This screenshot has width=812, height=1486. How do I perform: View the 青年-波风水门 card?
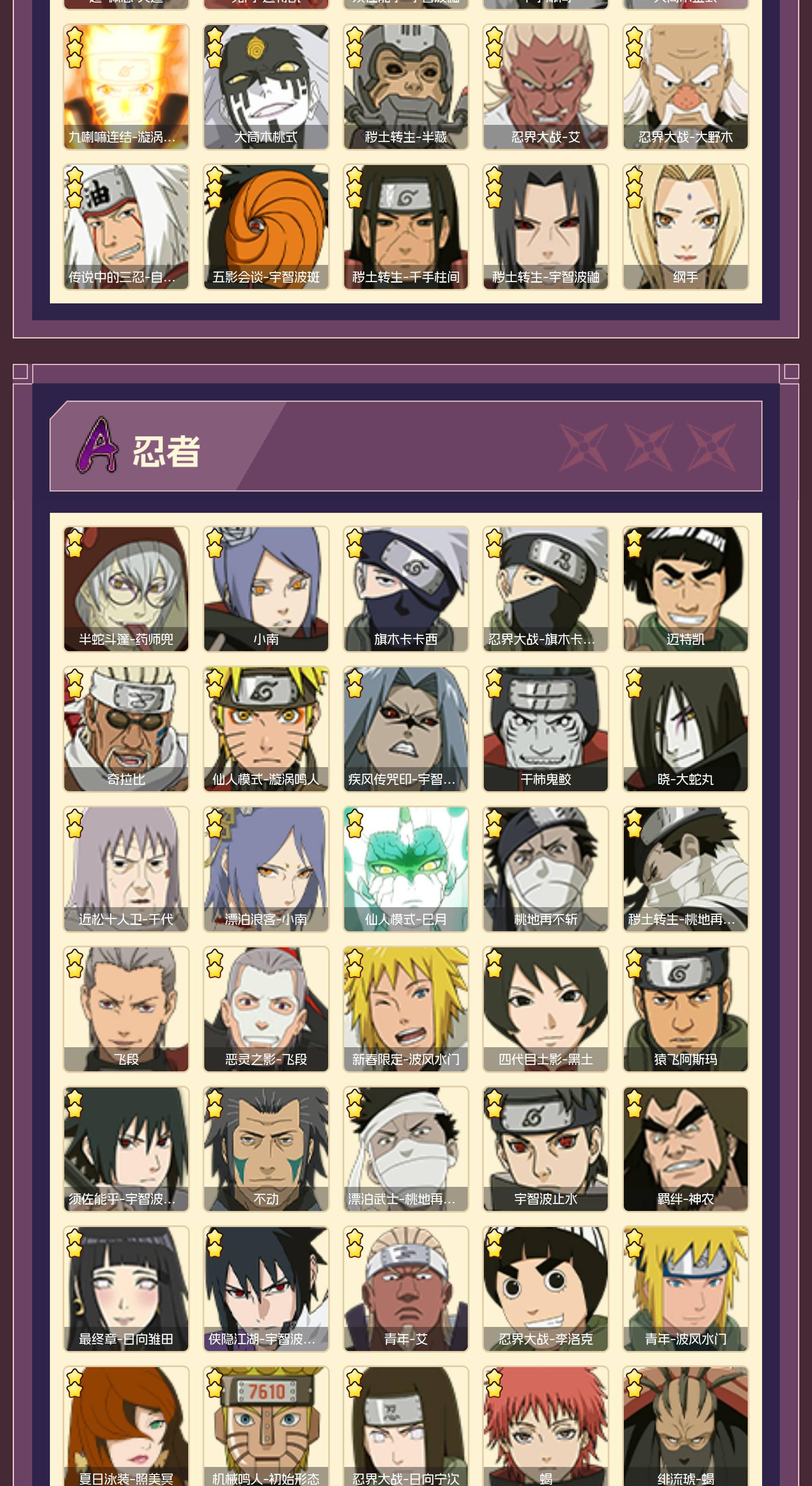point(685,1289)
